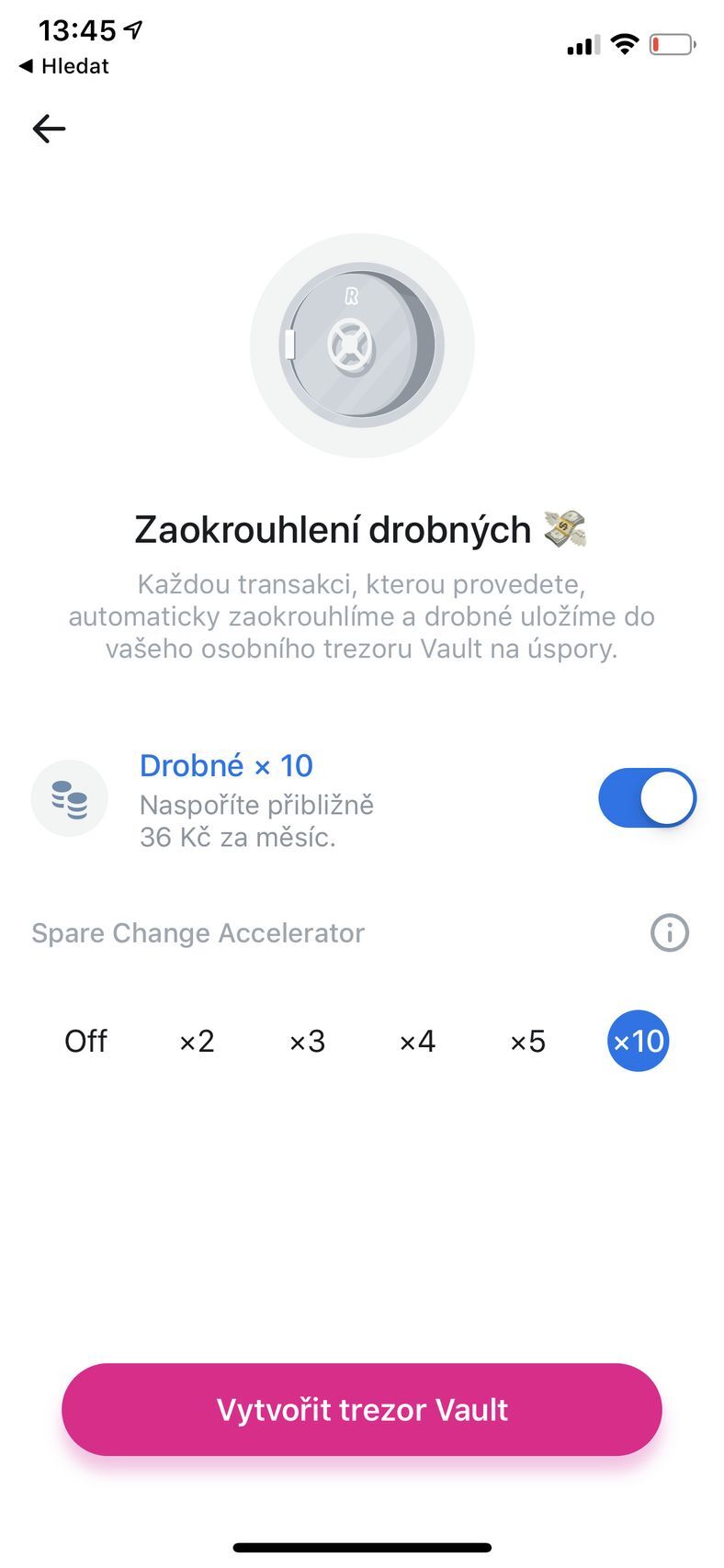Tap the clock showing 13:45
Image resolution: width=724 pixels, height=1568 pixels.
[80, 30]
